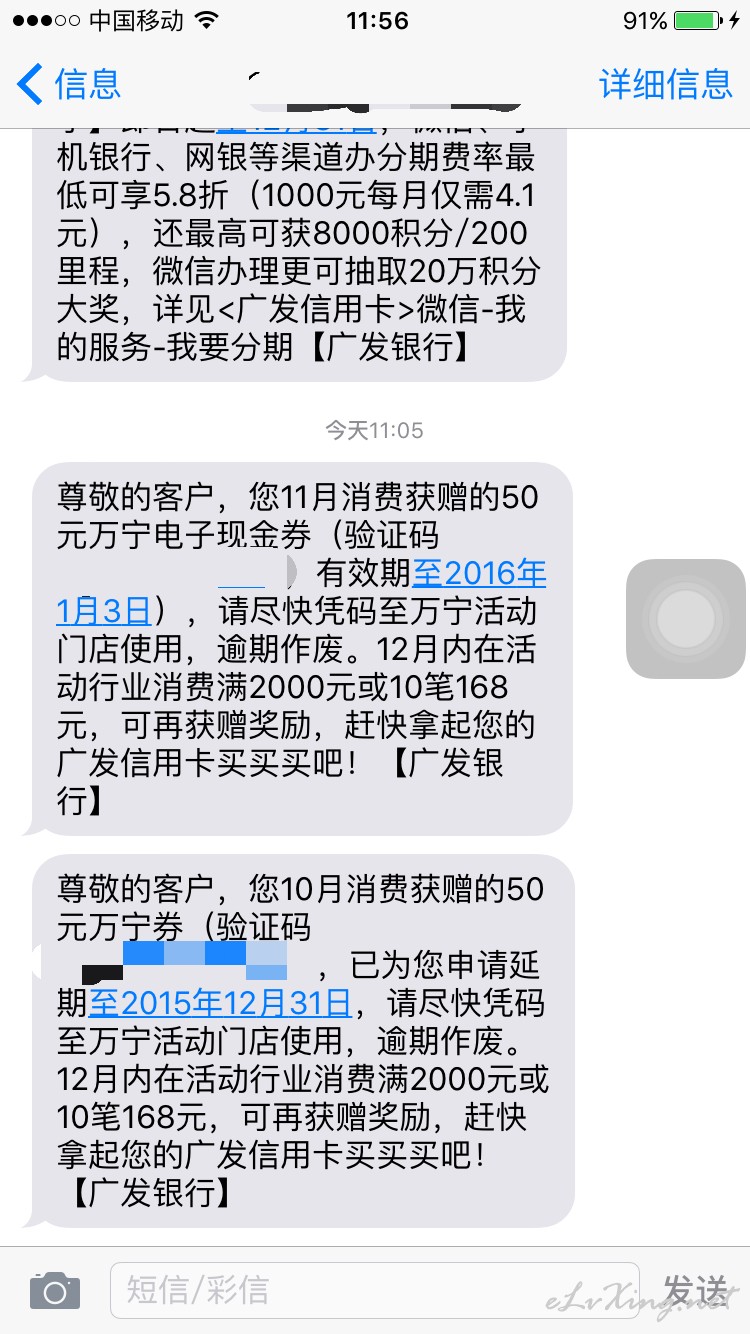
Task: Tap the 发送 send button
Action: 697,1290
